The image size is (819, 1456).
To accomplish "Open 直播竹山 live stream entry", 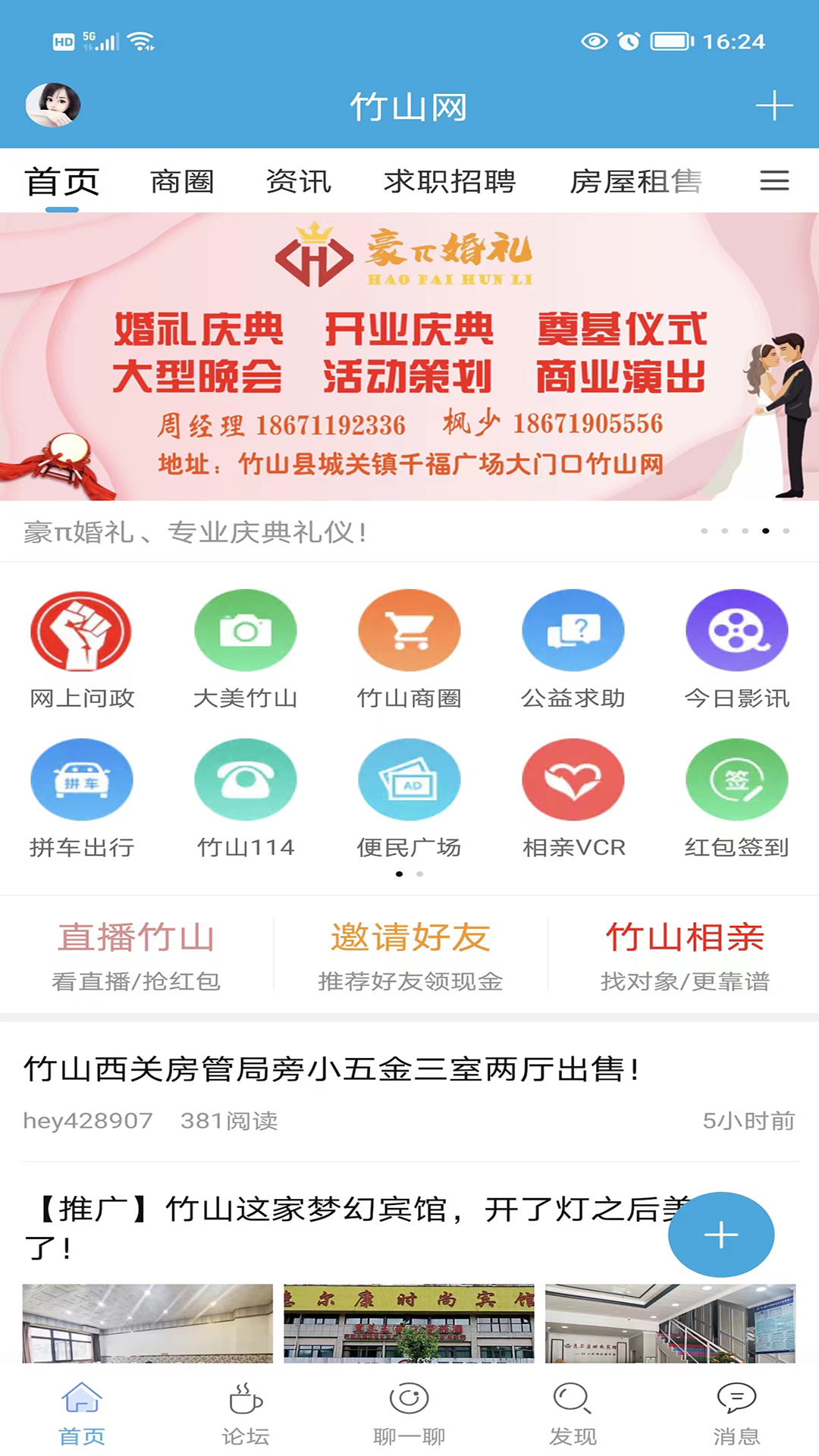I will (x=136, y=954).
